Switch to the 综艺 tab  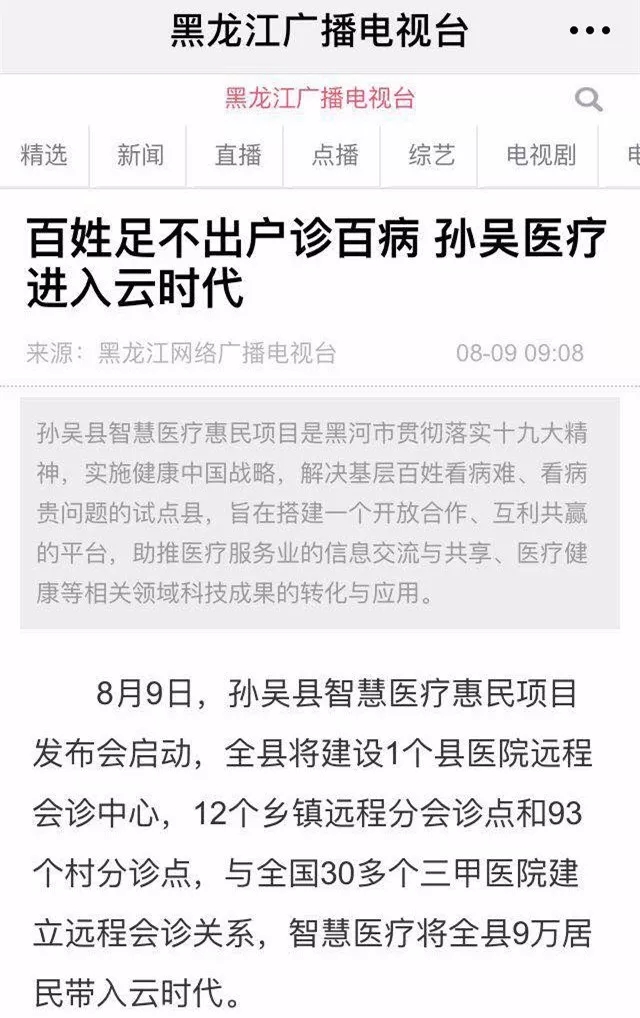(432, 155)
